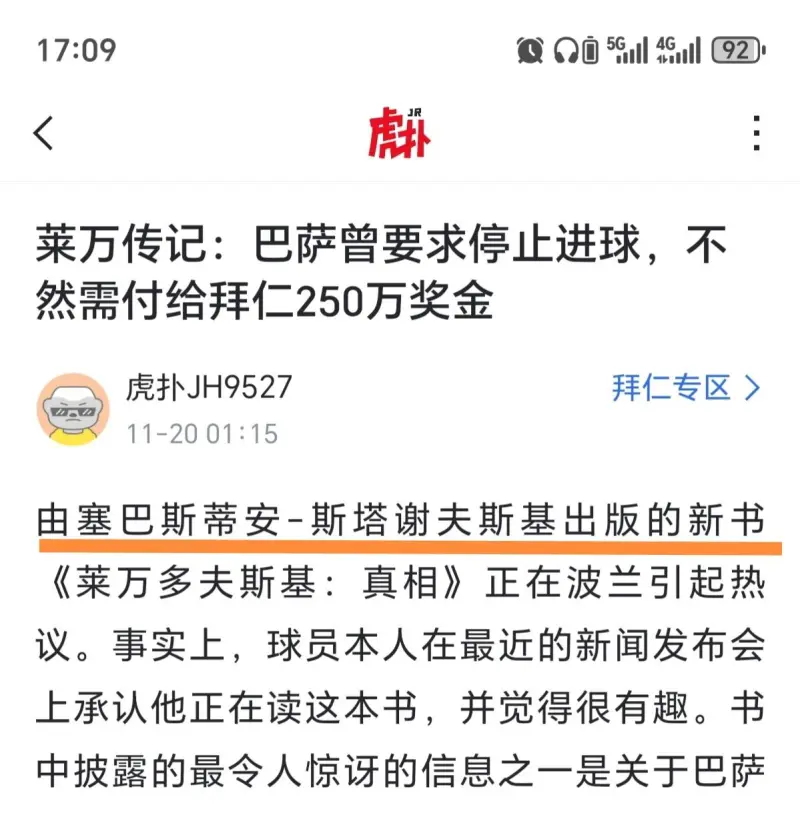Screen dimensions: 800x815
Task: Go back using the top-left arrow
Action: click(44, 132)
